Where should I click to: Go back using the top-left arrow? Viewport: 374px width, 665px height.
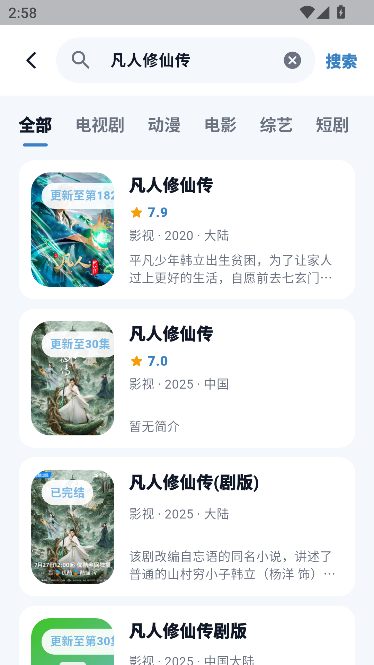click(x=32, y=60)
